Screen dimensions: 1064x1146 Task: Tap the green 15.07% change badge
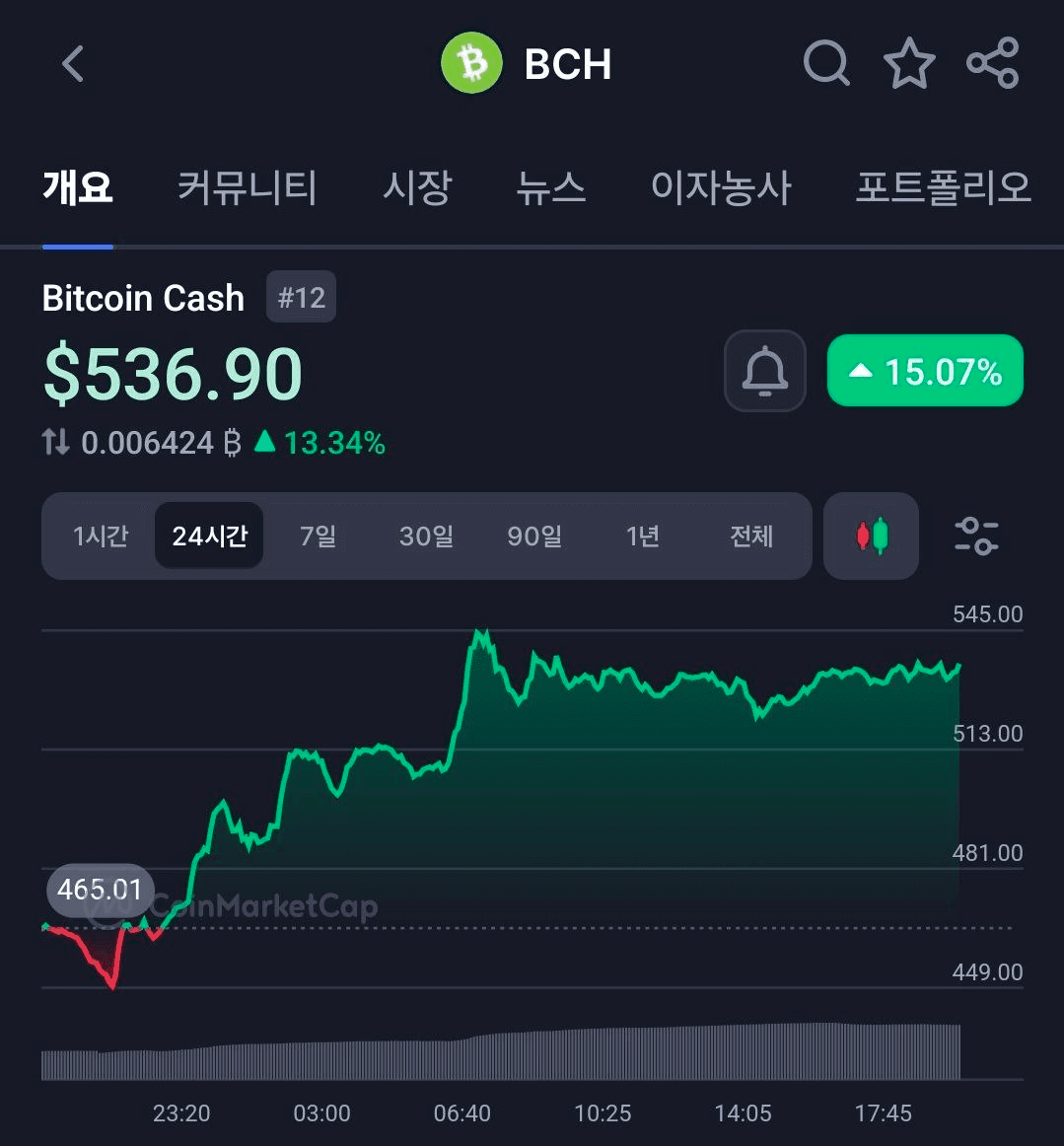(x=924, y=372)
